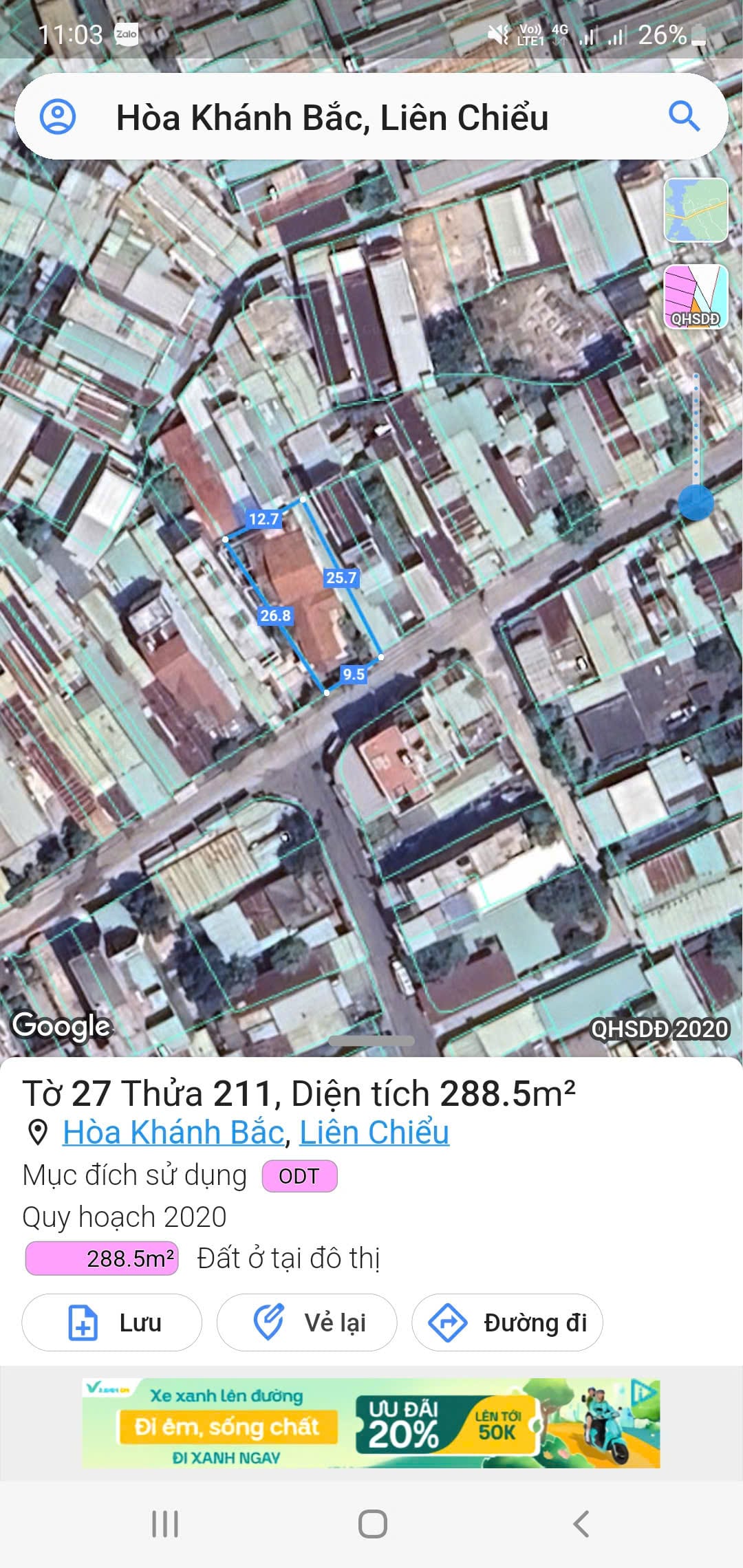This screenshot has width=743, height=1568.
Task: Tap the bottom sheet drag handle
Action: pyautogui.click(x=371, y=1041)
